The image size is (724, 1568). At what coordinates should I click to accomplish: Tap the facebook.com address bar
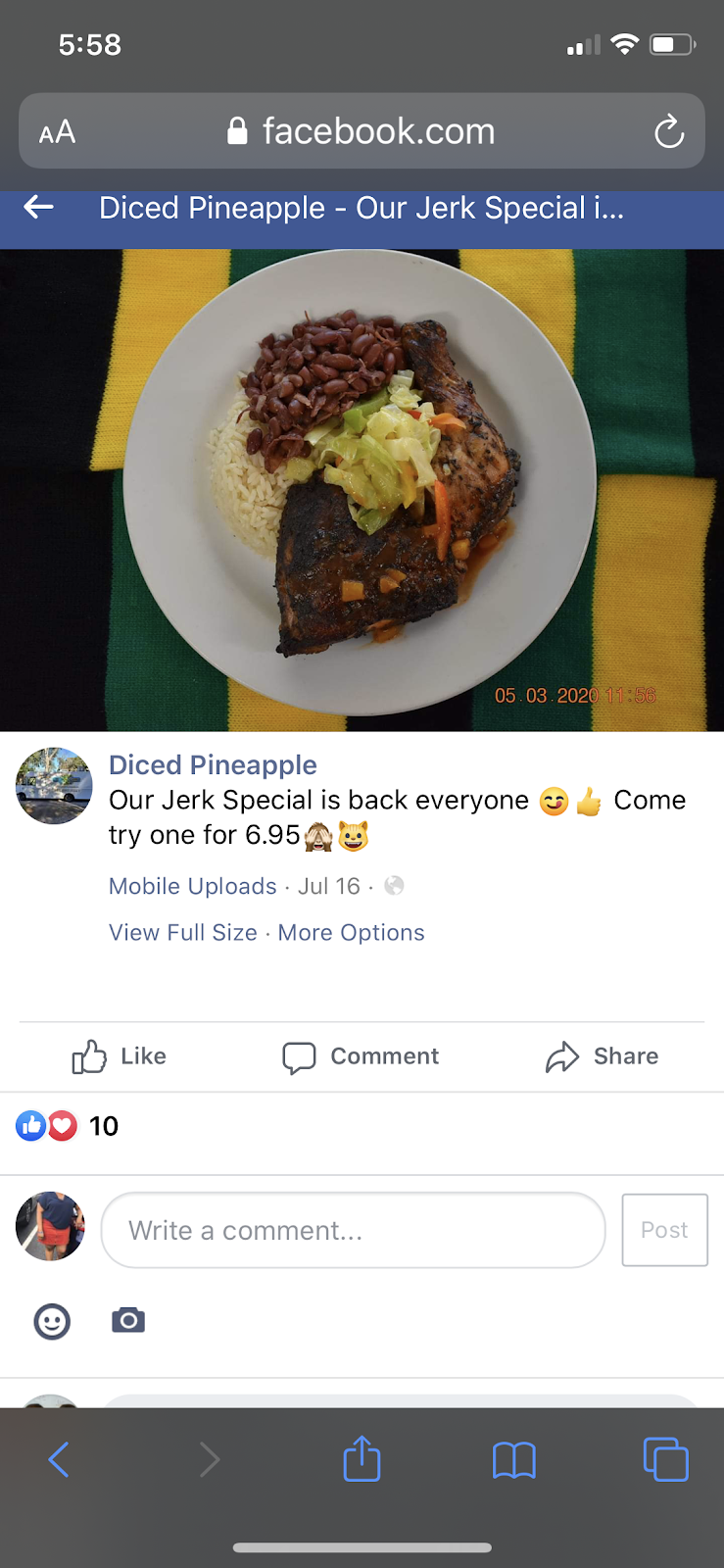(362, 131)
